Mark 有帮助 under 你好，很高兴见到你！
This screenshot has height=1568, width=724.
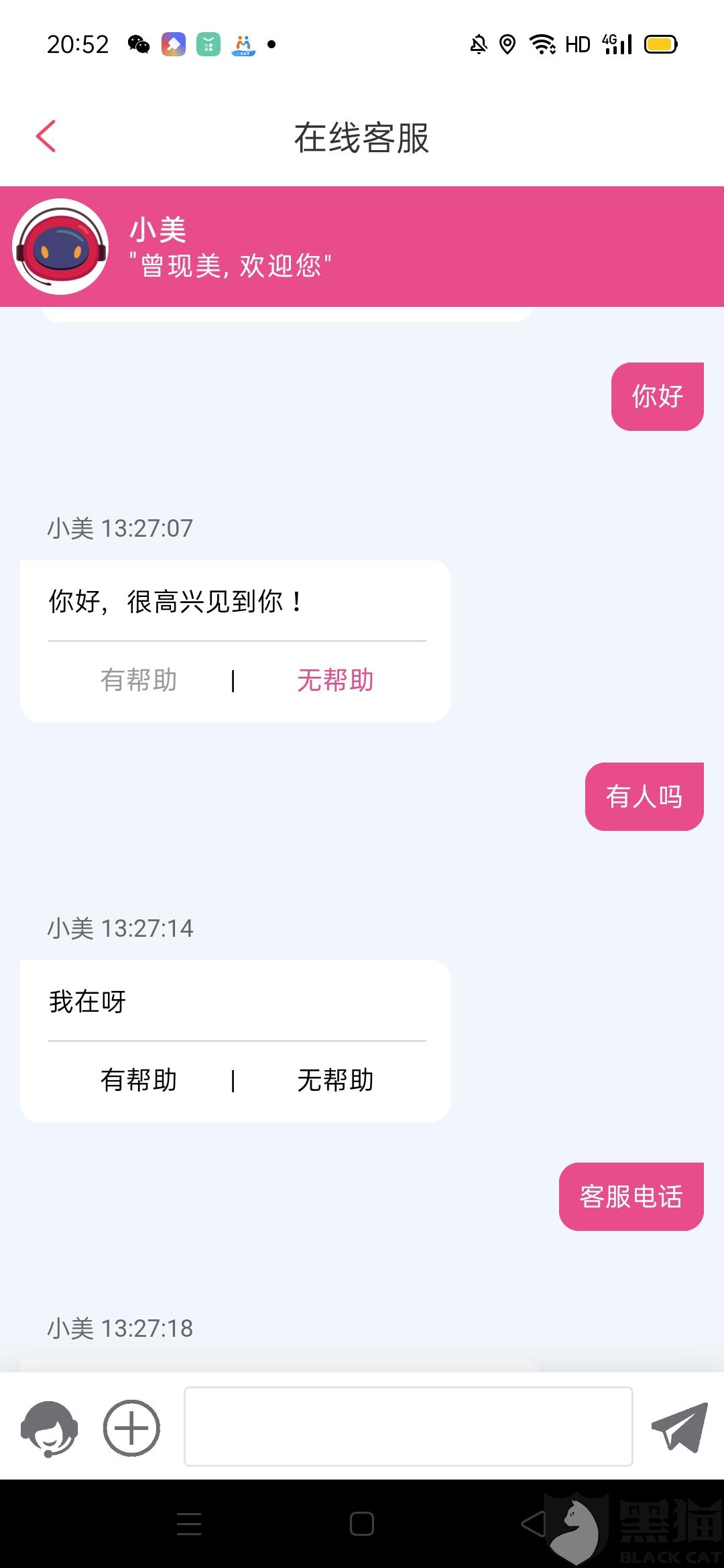139,680
